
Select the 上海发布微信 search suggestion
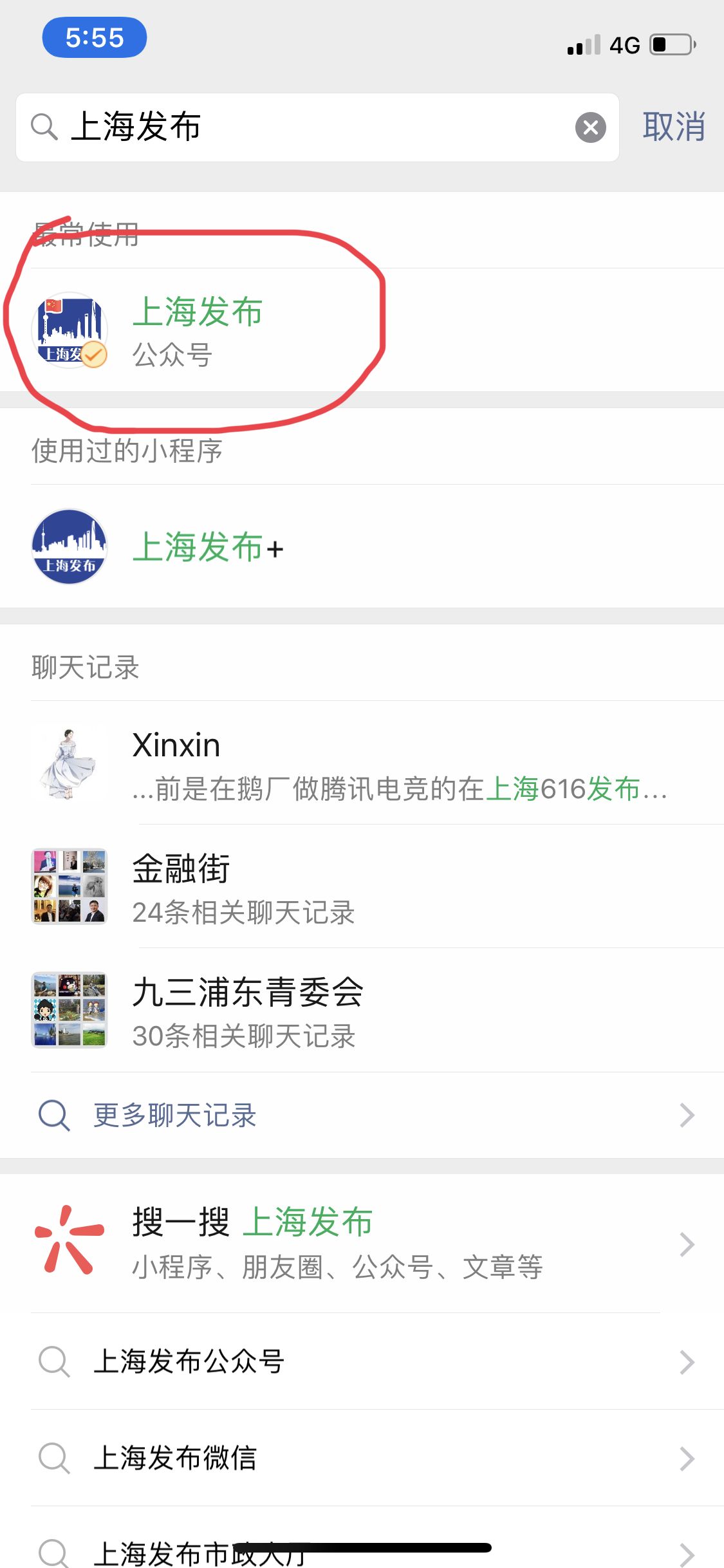(360, 1458)
